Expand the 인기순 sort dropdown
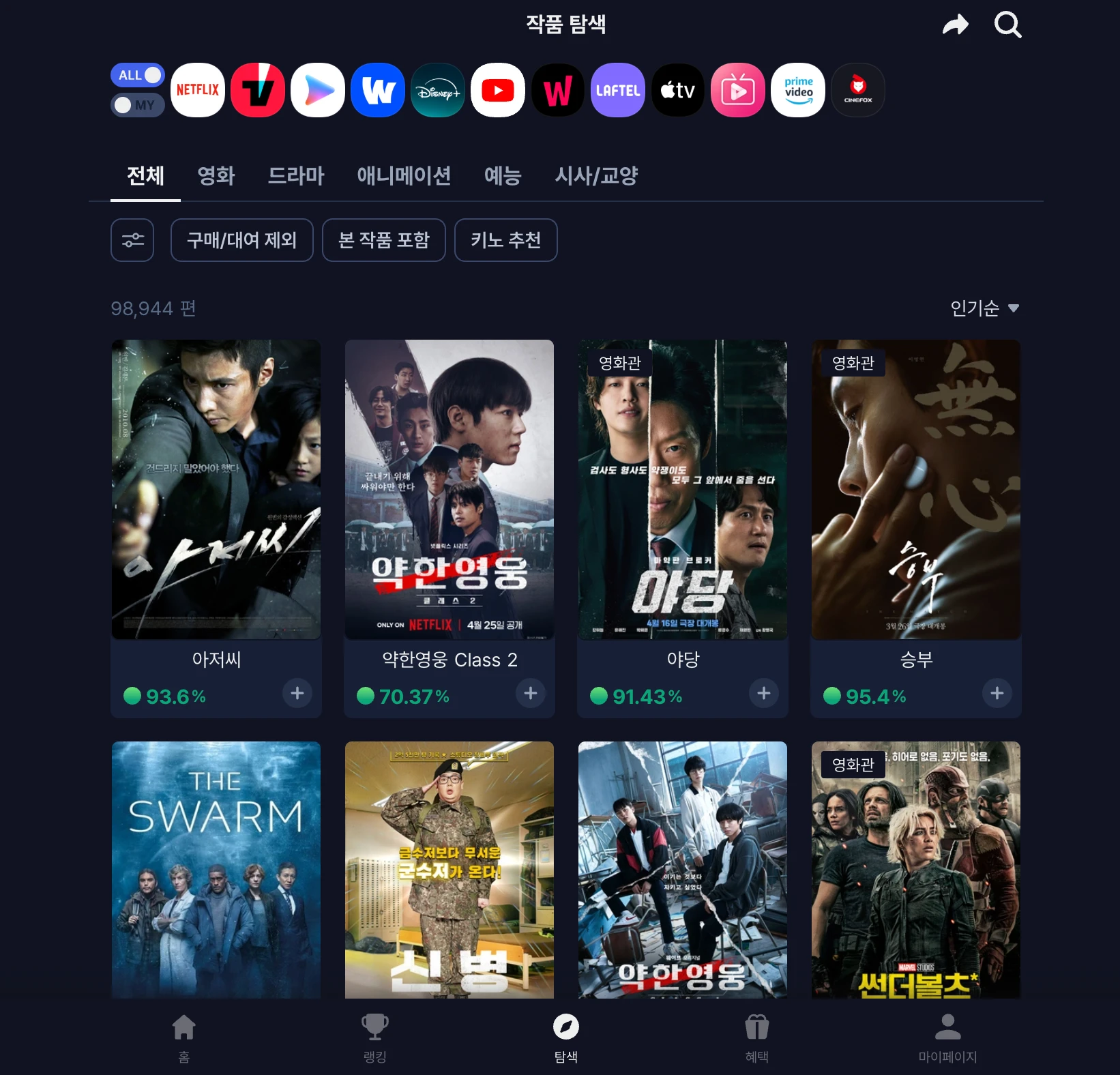Screen dimensions: 1120x1075 tap(984, 308)
